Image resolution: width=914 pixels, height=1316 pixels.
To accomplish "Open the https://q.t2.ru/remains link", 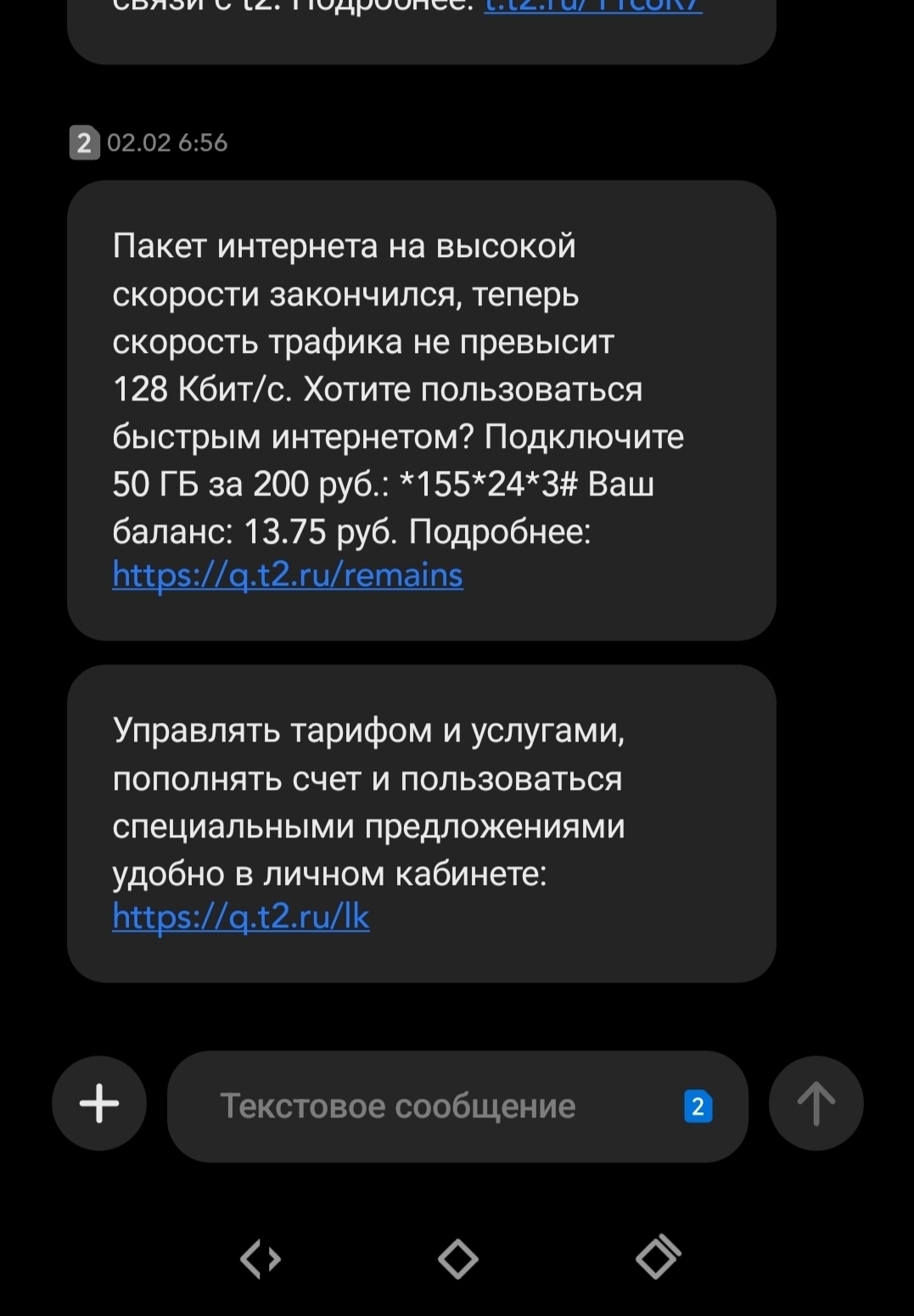I will click(x=288, y=575).
